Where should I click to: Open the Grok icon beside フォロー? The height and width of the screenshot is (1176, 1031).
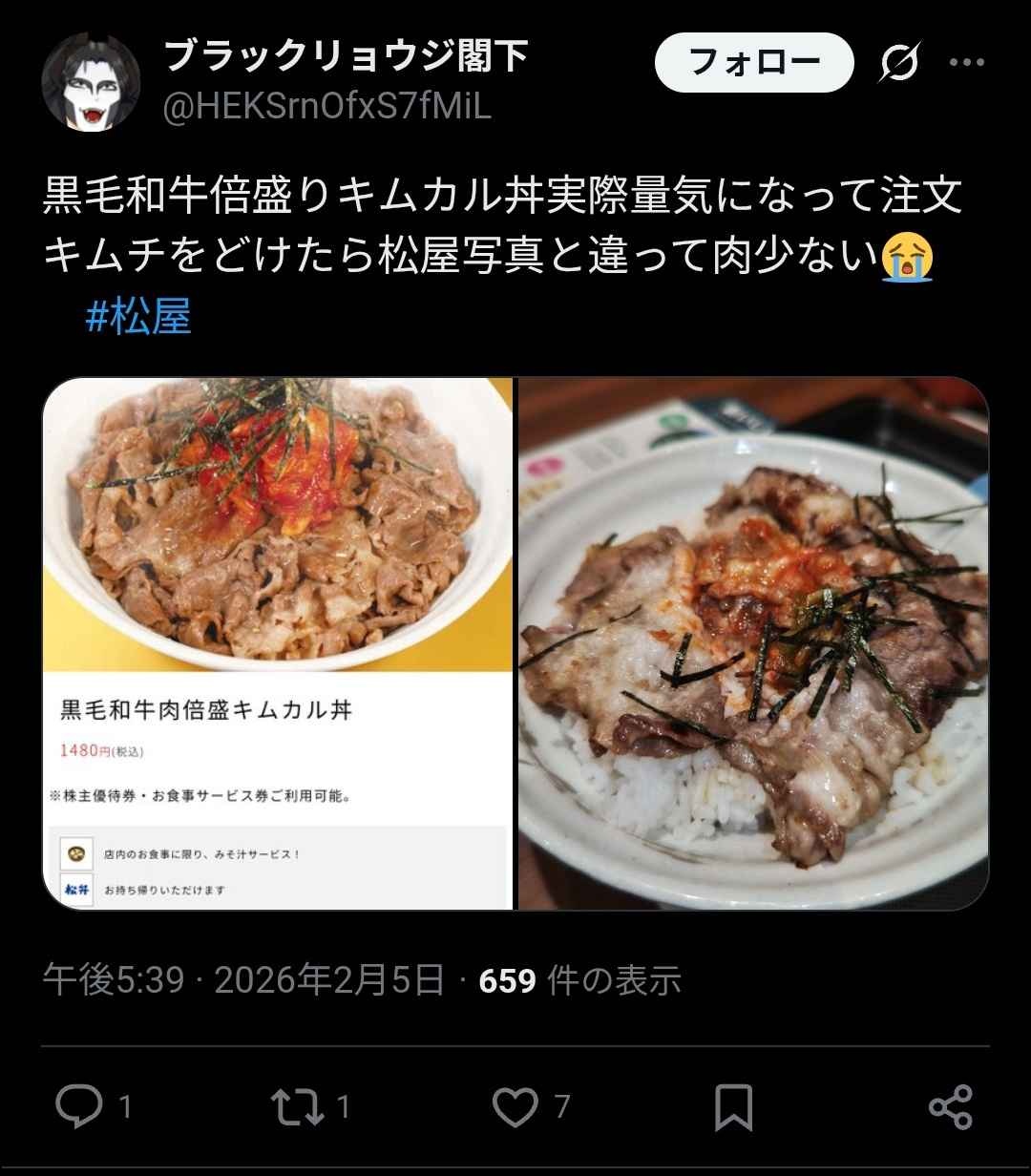pyautogui.click(x=899, y=64)
